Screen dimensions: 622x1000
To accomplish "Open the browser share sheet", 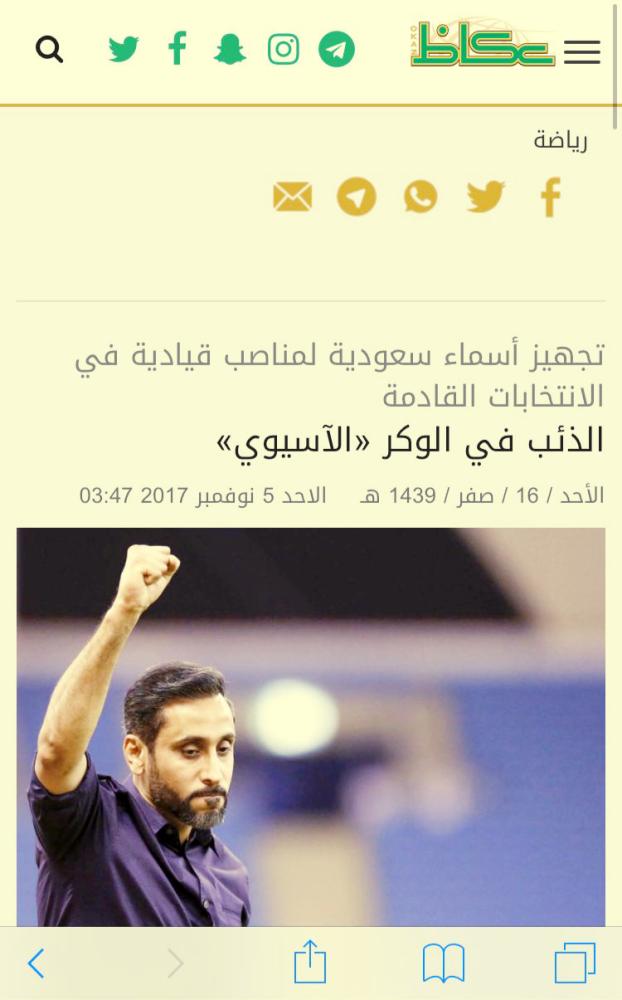I will coord(310,963).
